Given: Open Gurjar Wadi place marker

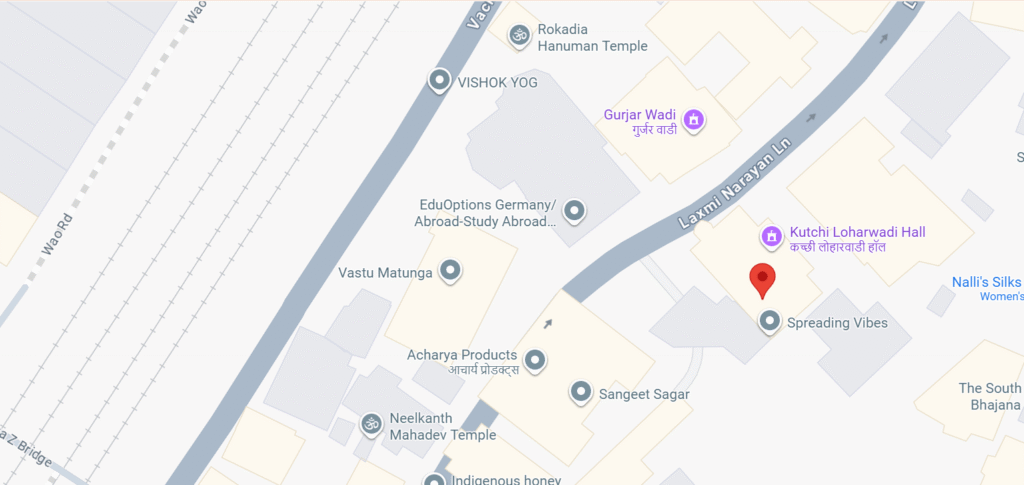Looking at the screenshot, I should [x=694, y=122].
